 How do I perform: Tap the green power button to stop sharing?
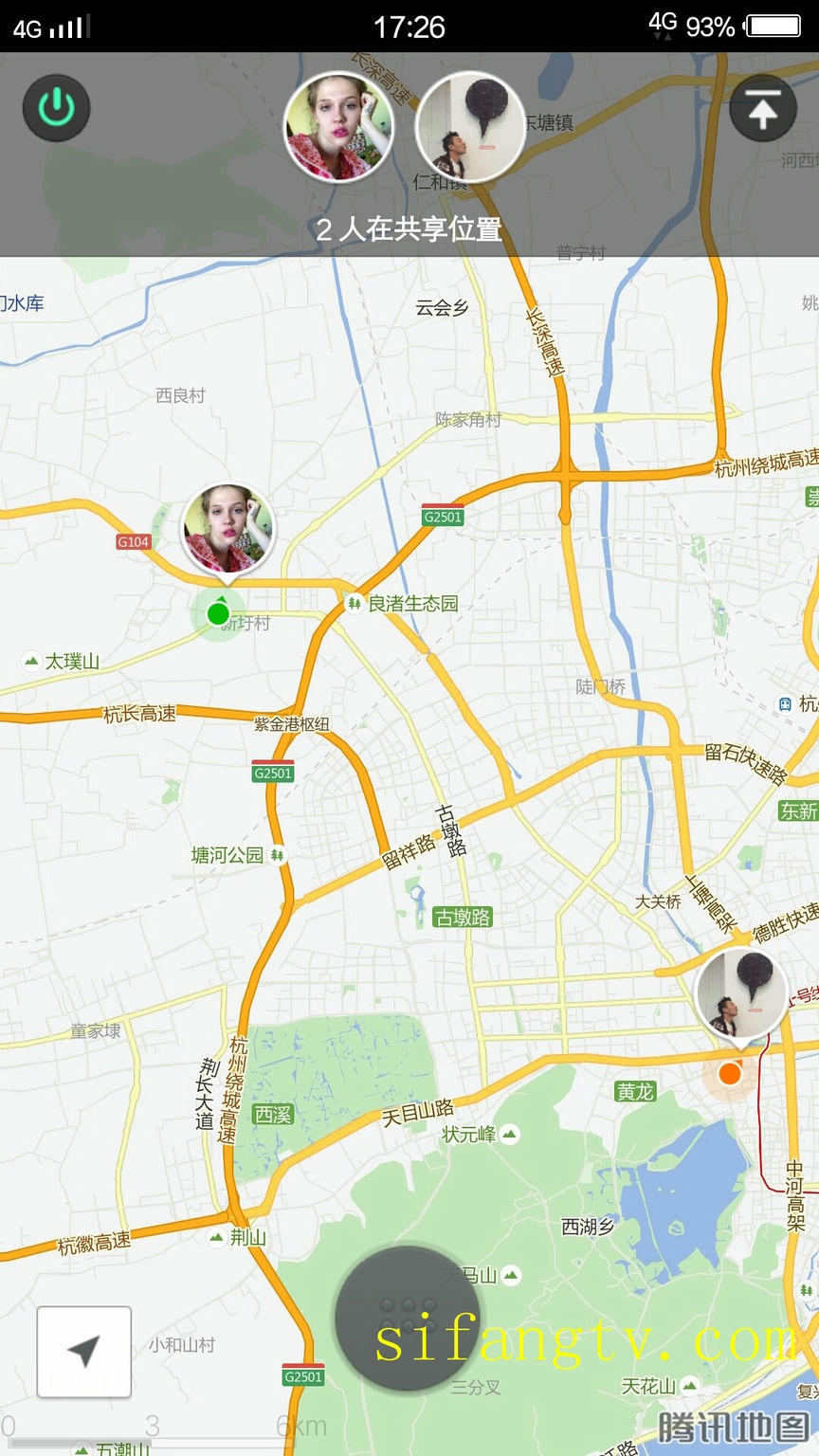point(57,109)
